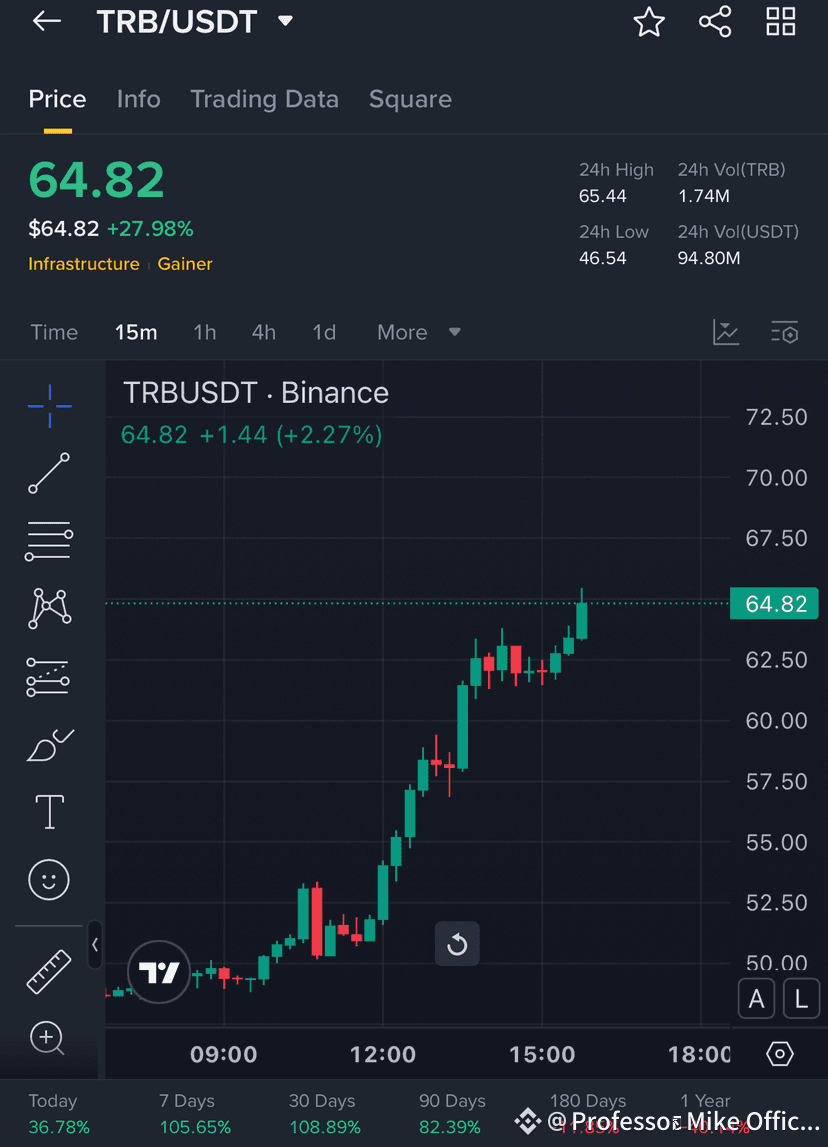Image resolution: width=828 pixels, height=1147 pixels.
Task: Select the trend line drawing tool
Action: coord(48,473)
